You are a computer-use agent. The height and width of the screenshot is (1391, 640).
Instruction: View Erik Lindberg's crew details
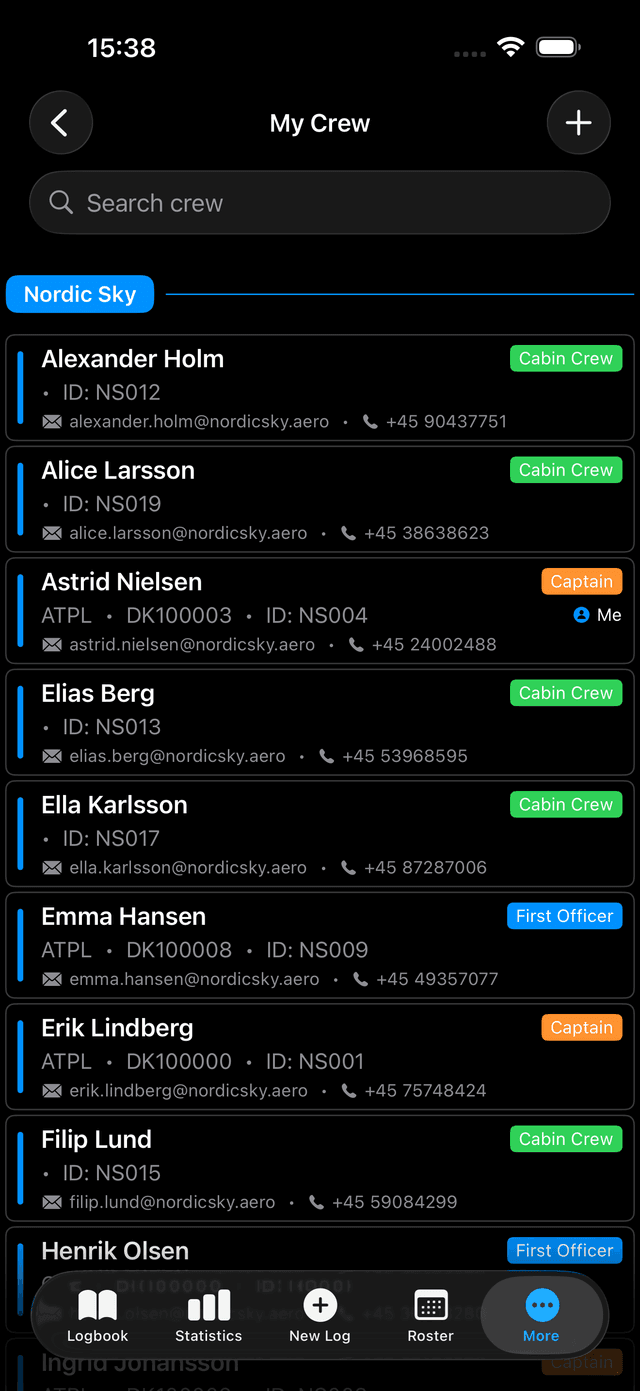click(x=320, y=1057)
